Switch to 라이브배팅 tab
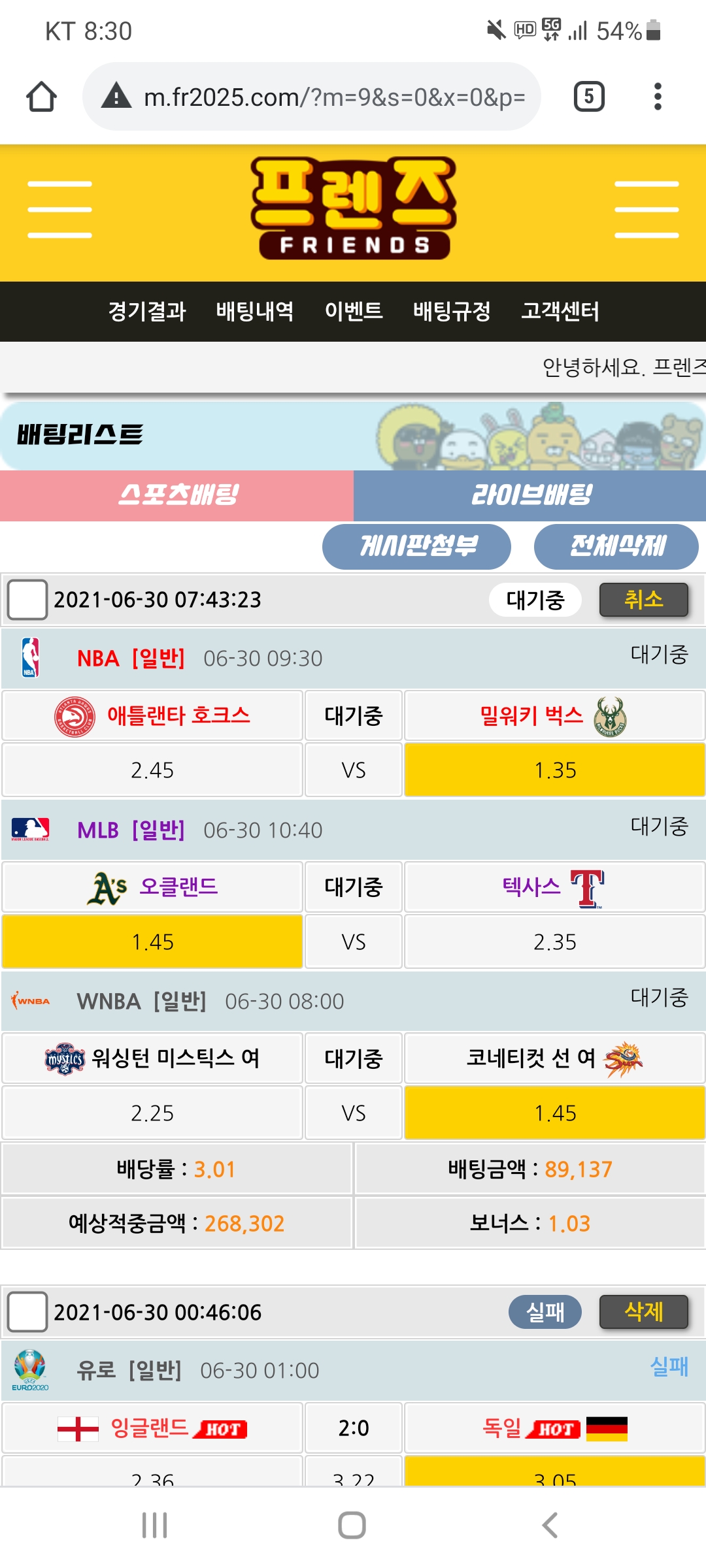Image resolution: width=706 pixels, height=1568 pixels. coord(530,495)
